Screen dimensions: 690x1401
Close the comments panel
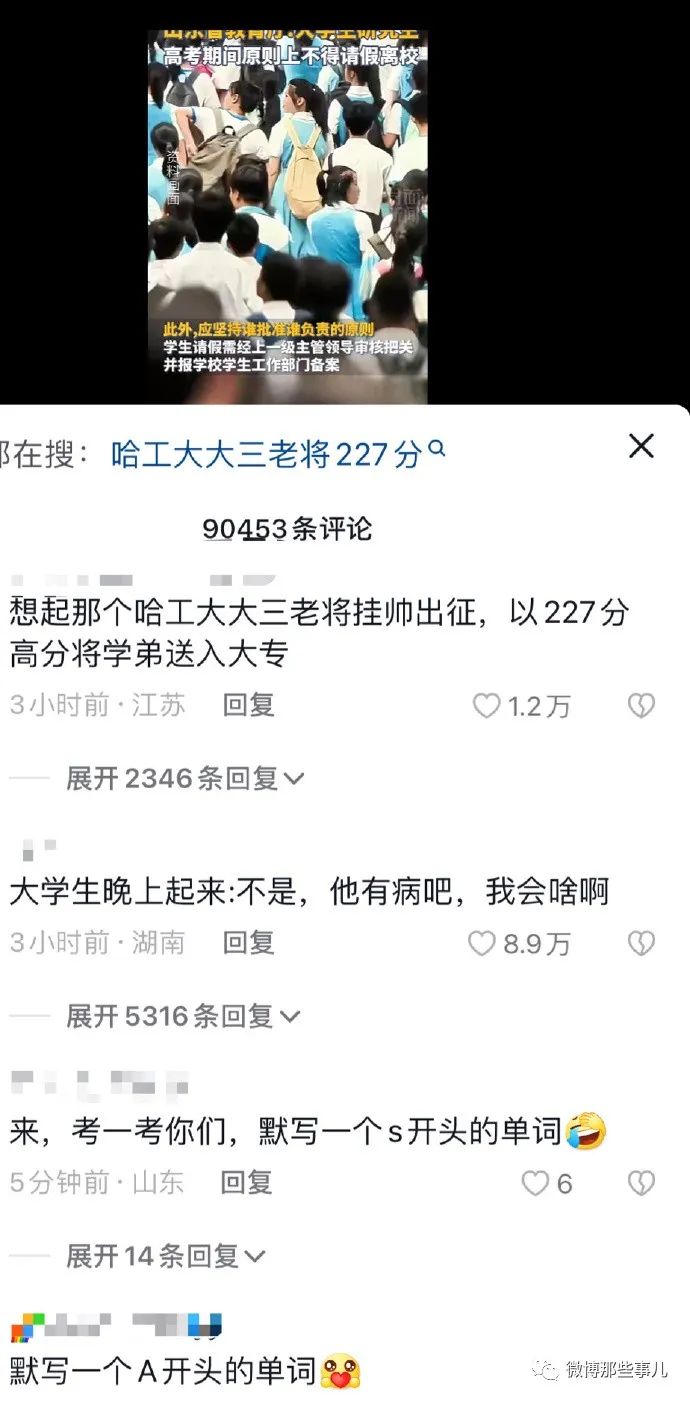point(641,446)
